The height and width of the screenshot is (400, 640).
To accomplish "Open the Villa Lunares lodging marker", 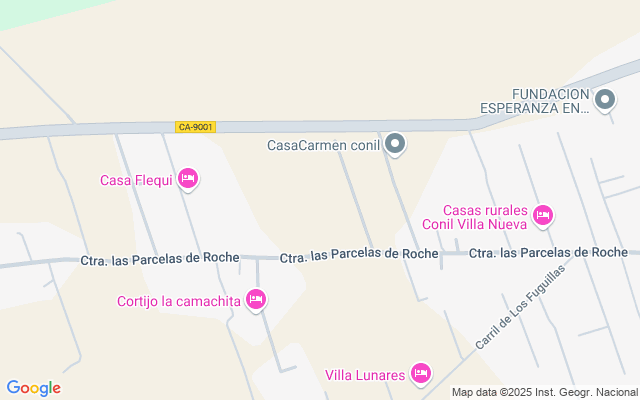I will pyautogui.click(x=420, y=374).
